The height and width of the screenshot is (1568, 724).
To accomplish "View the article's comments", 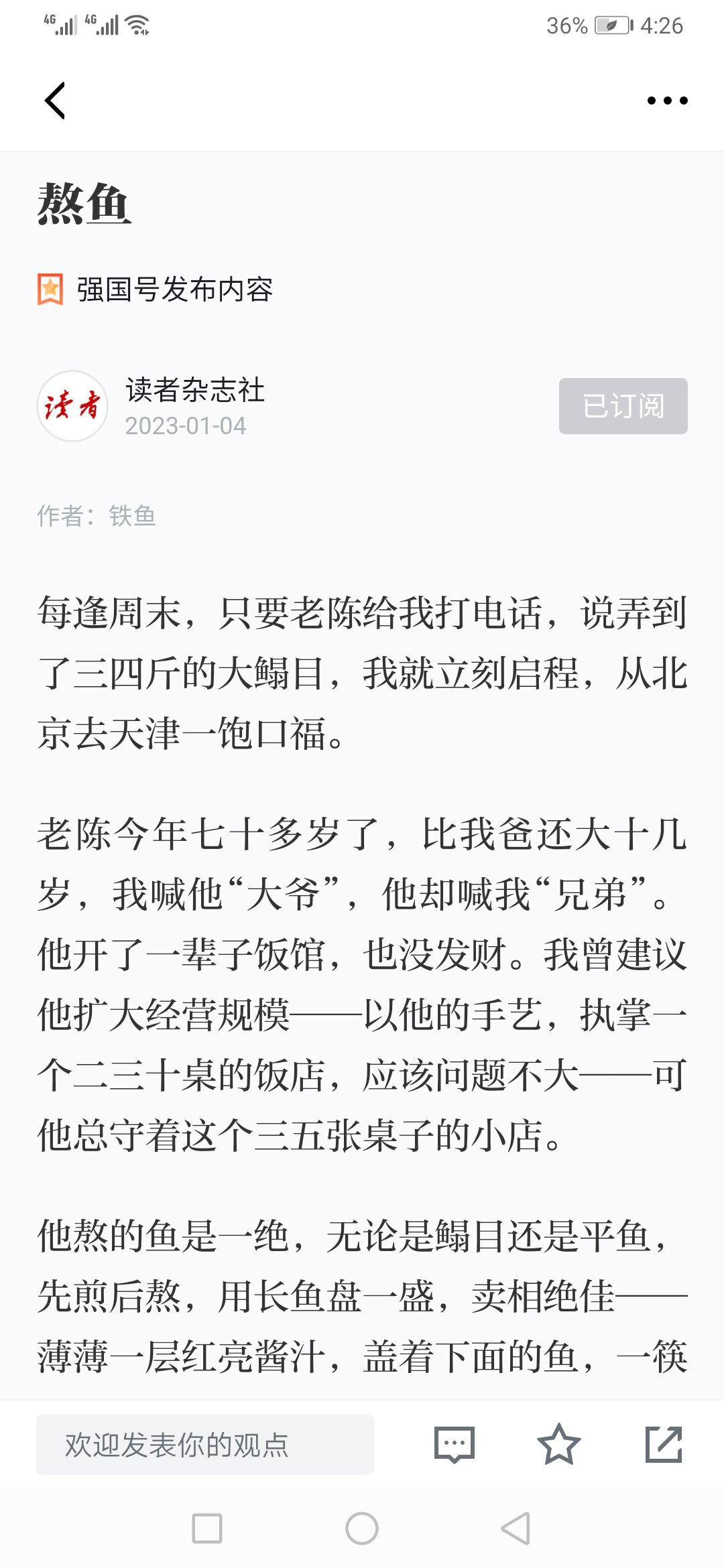I will click(455, 1445).
